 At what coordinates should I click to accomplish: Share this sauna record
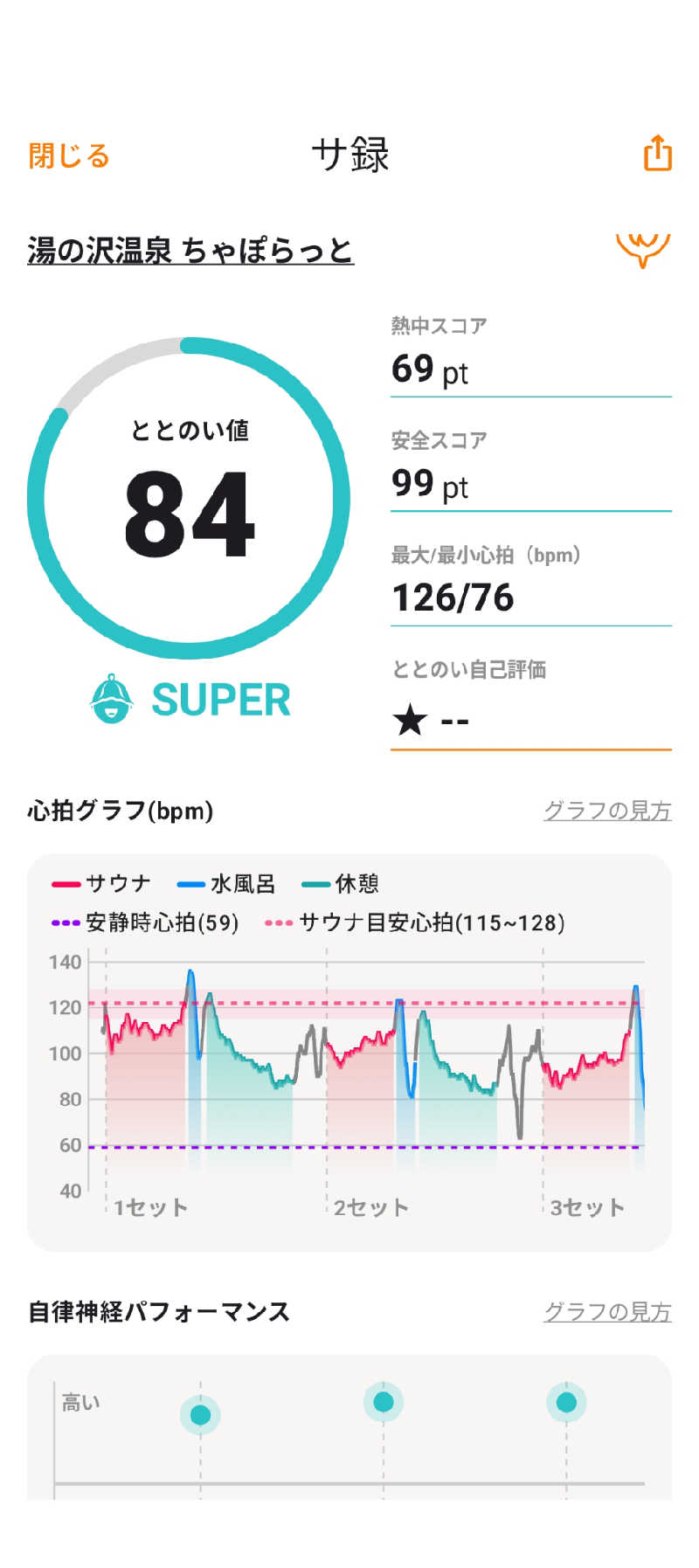[657, 154]
